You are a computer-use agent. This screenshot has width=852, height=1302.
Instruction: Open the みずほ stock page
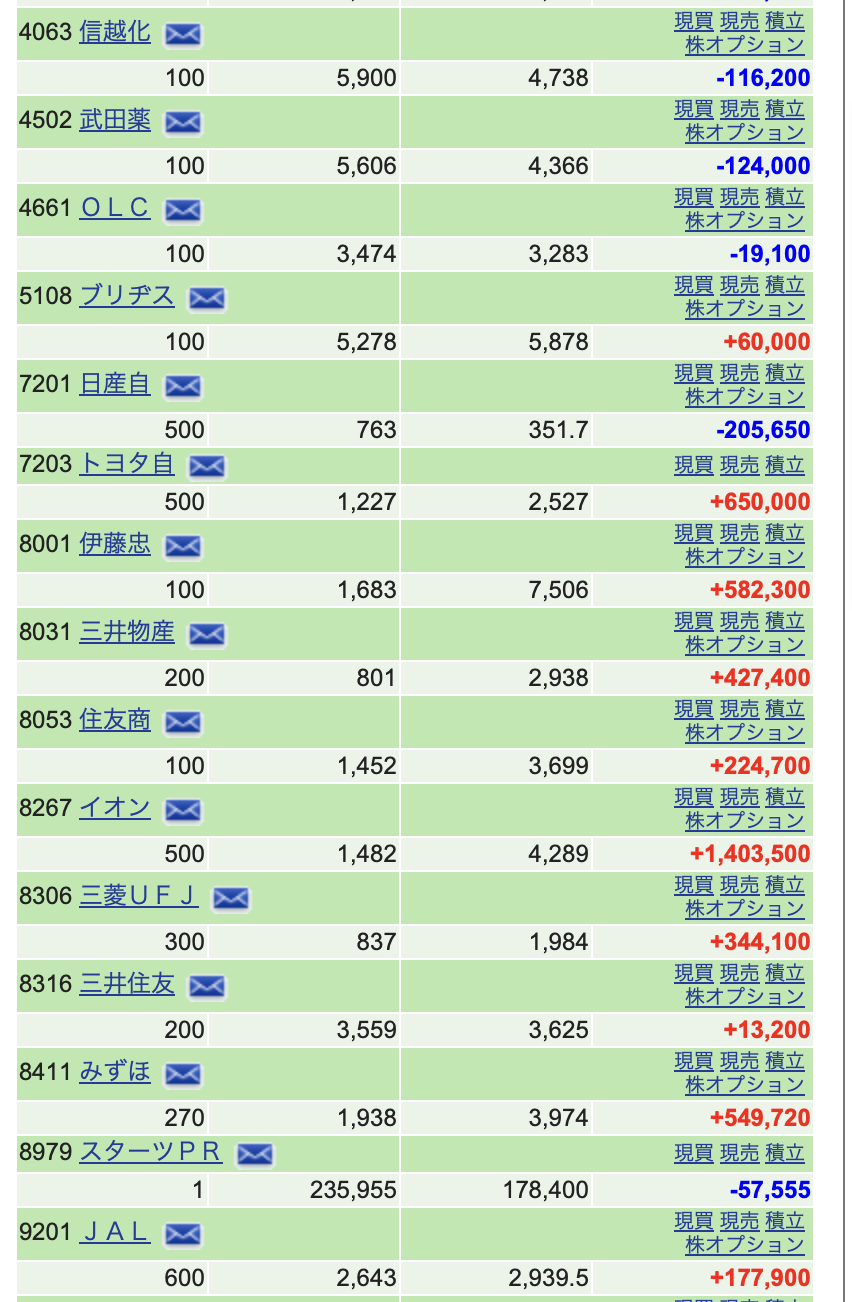click(115, 1072)
